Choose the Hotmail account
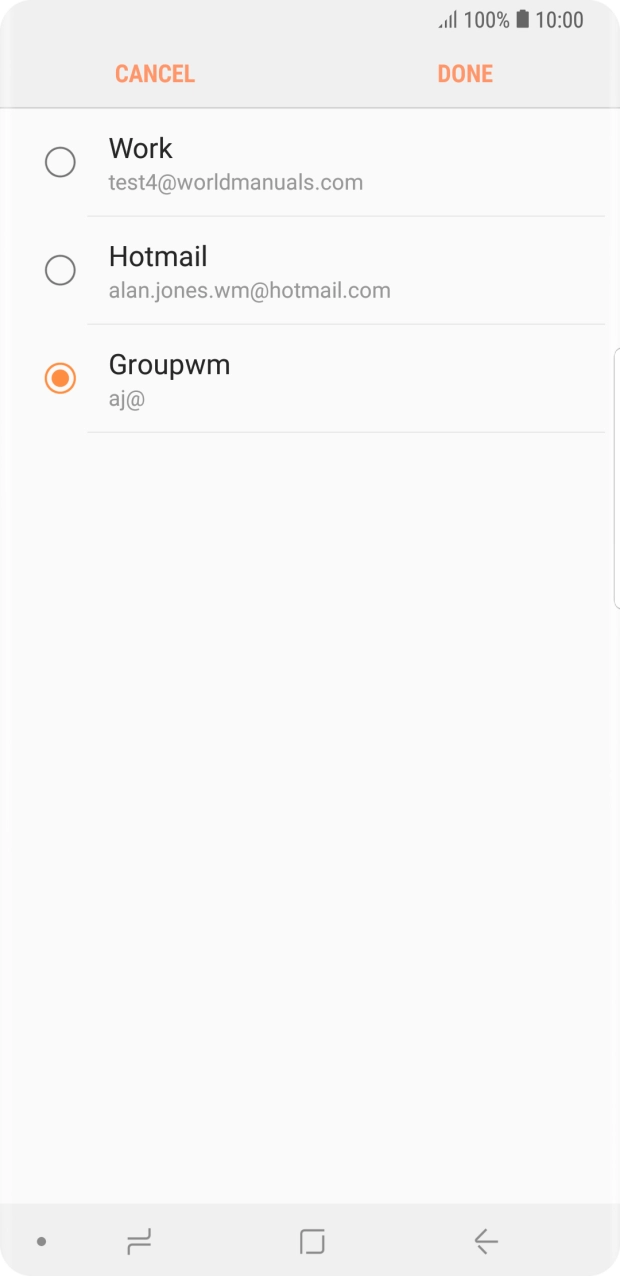The height and width of the screenshot is (1276, 620). [x=60, y=270]
